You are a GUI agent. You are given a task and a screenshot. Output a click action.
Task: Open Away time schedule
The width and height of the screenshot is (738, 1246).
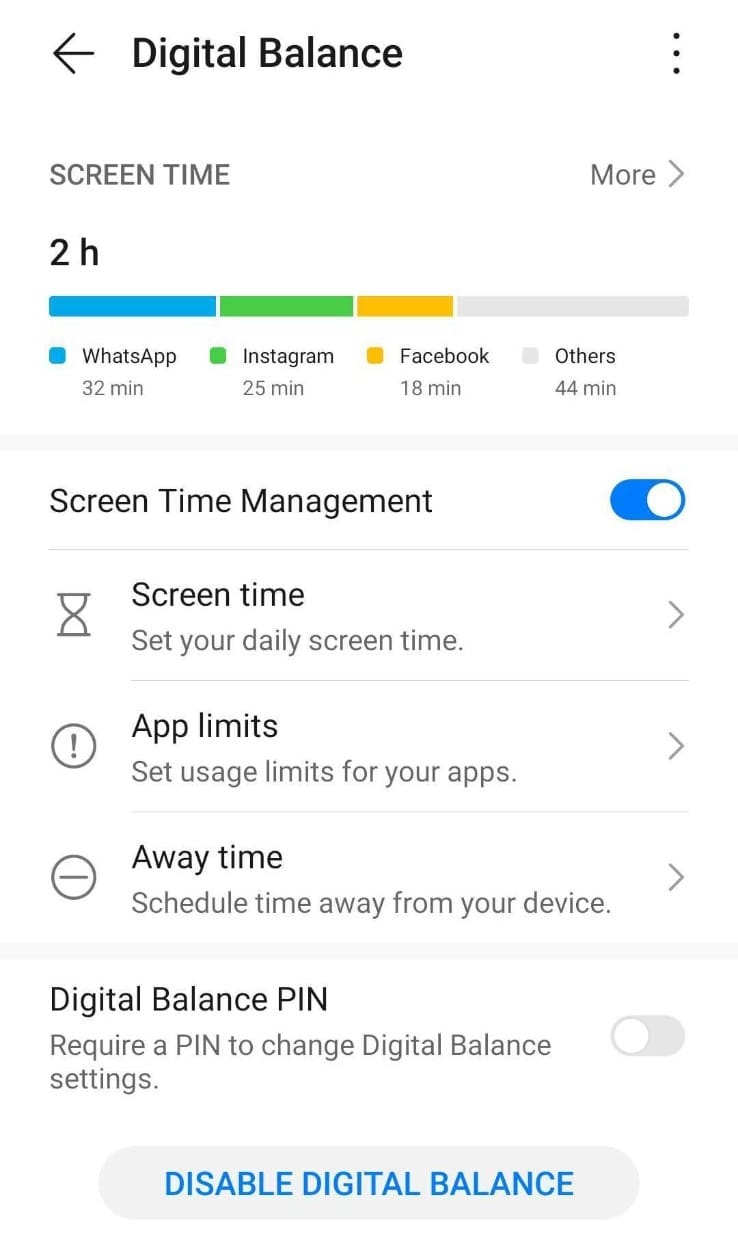tap(368, 878)
